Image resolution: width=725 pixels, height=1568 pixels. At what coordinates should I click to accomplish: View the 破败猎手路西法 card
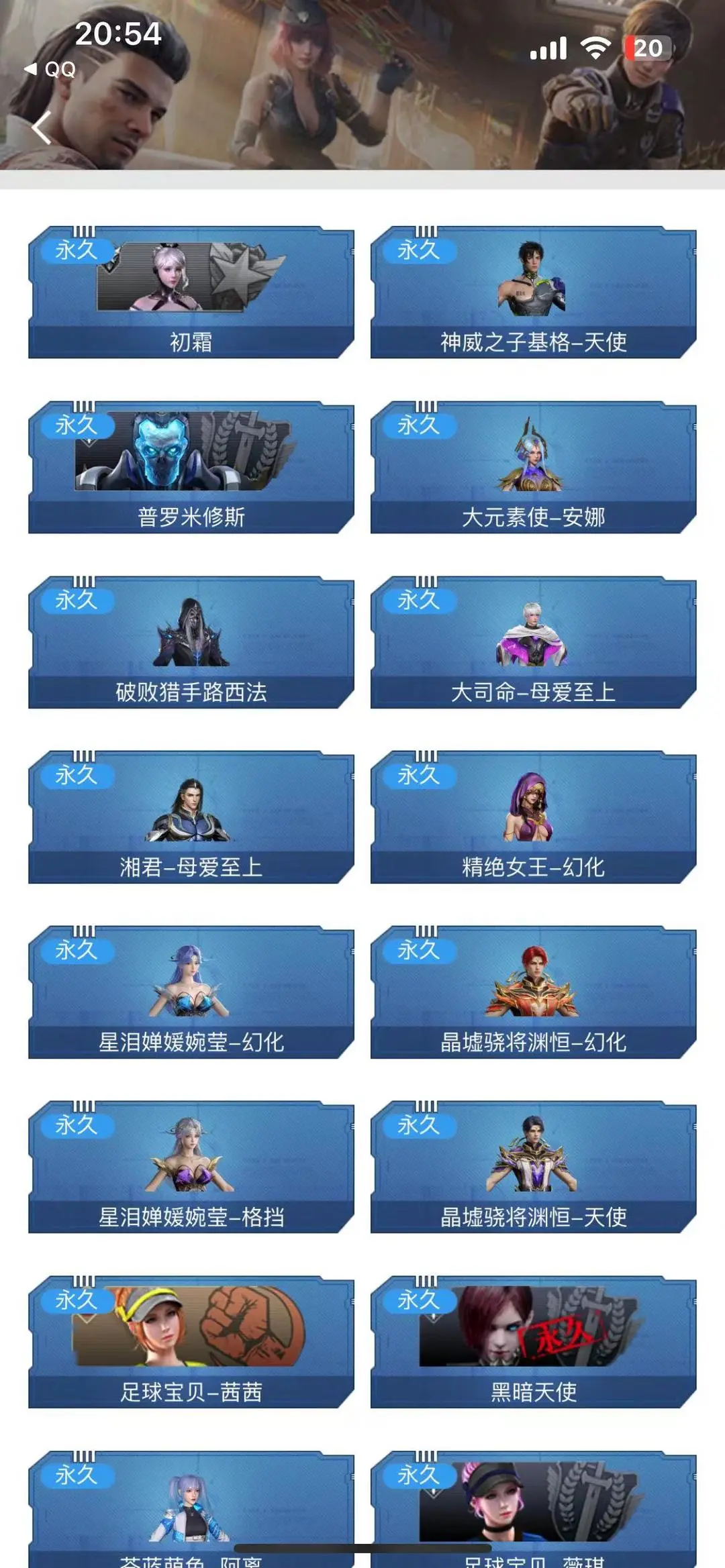click(191, 643)
